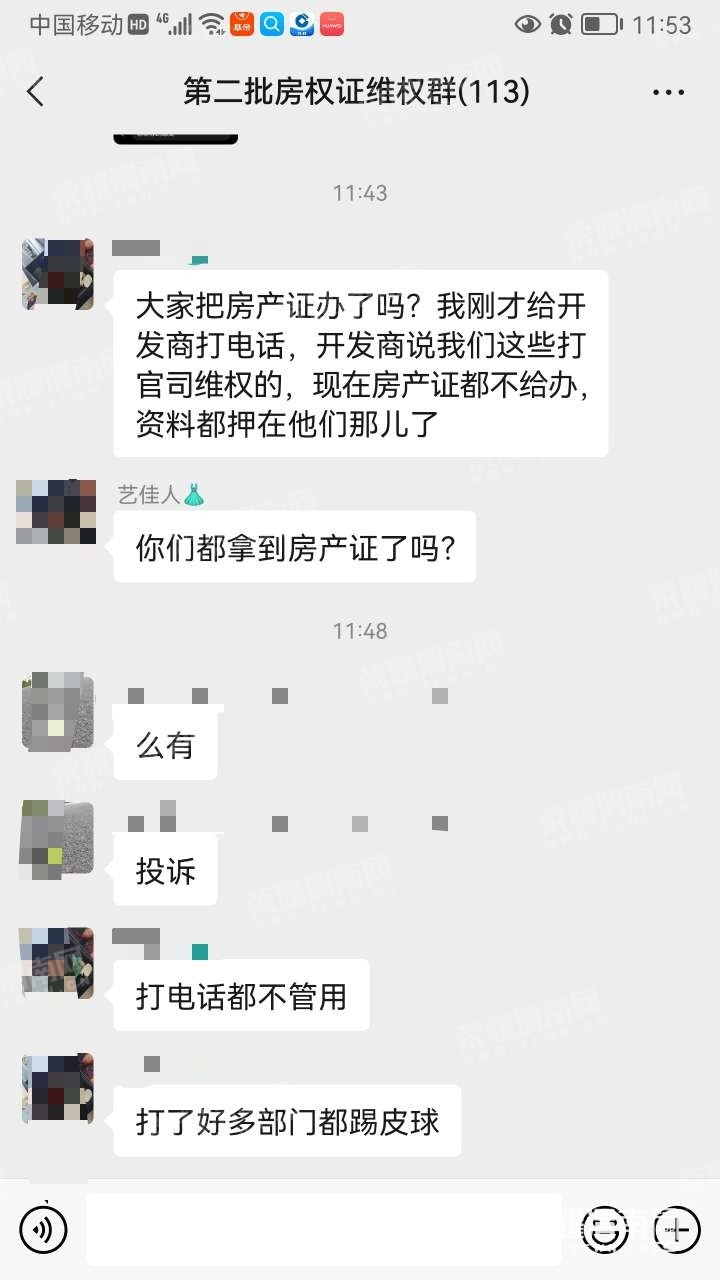Screen dimensions: 720x1280
Task: Tap the message 打电话都不管用
Action: click(240, 995)
